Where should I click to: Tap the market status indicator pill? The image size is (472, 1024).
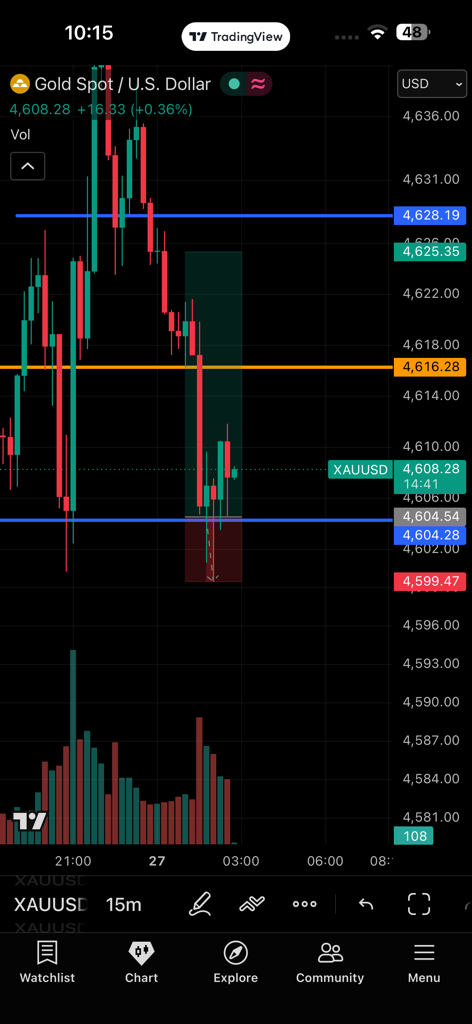pyautogui.click(x=246, y=84)
